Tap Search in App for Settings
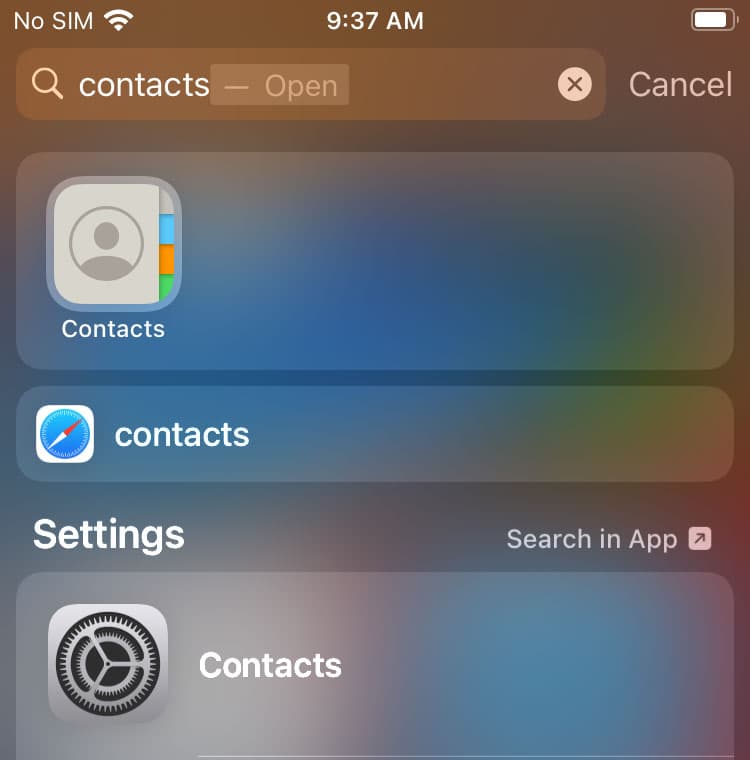The image size is (750, 760). (x=608, y=539)
